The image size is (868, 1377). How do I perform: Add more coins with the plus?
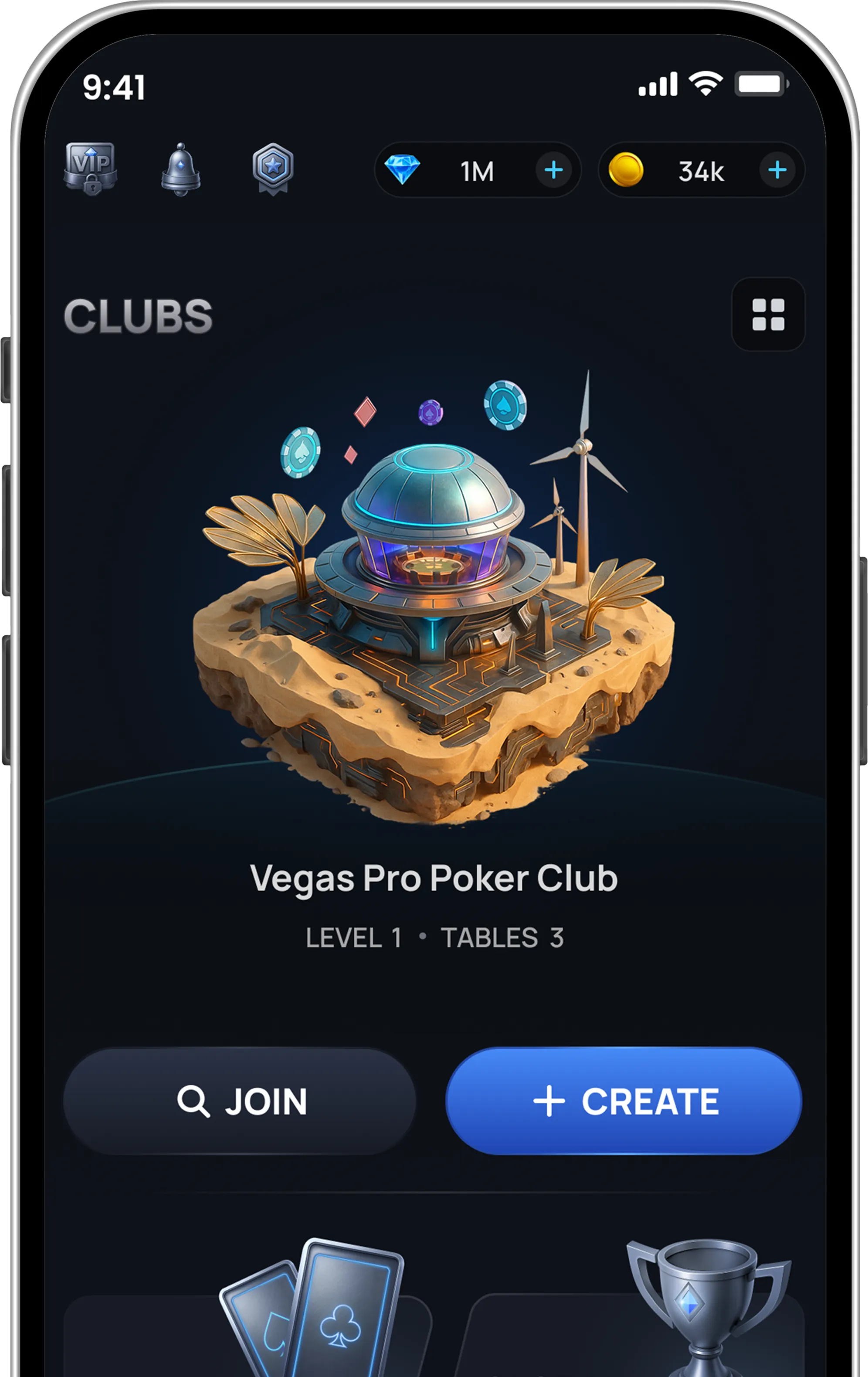[776, 170]
